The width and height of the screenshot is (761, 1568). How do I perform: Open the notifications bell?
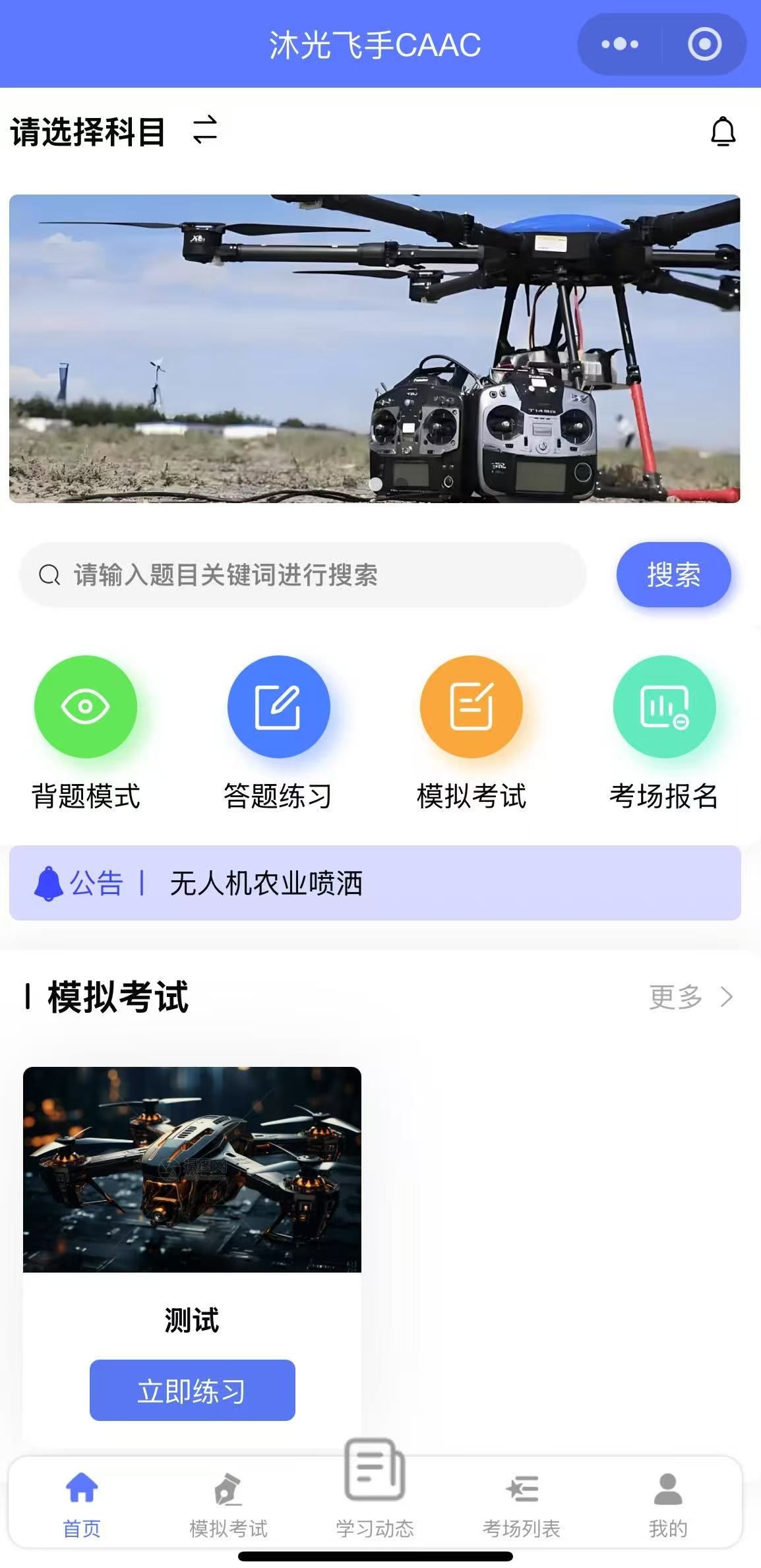click(723, 131)
